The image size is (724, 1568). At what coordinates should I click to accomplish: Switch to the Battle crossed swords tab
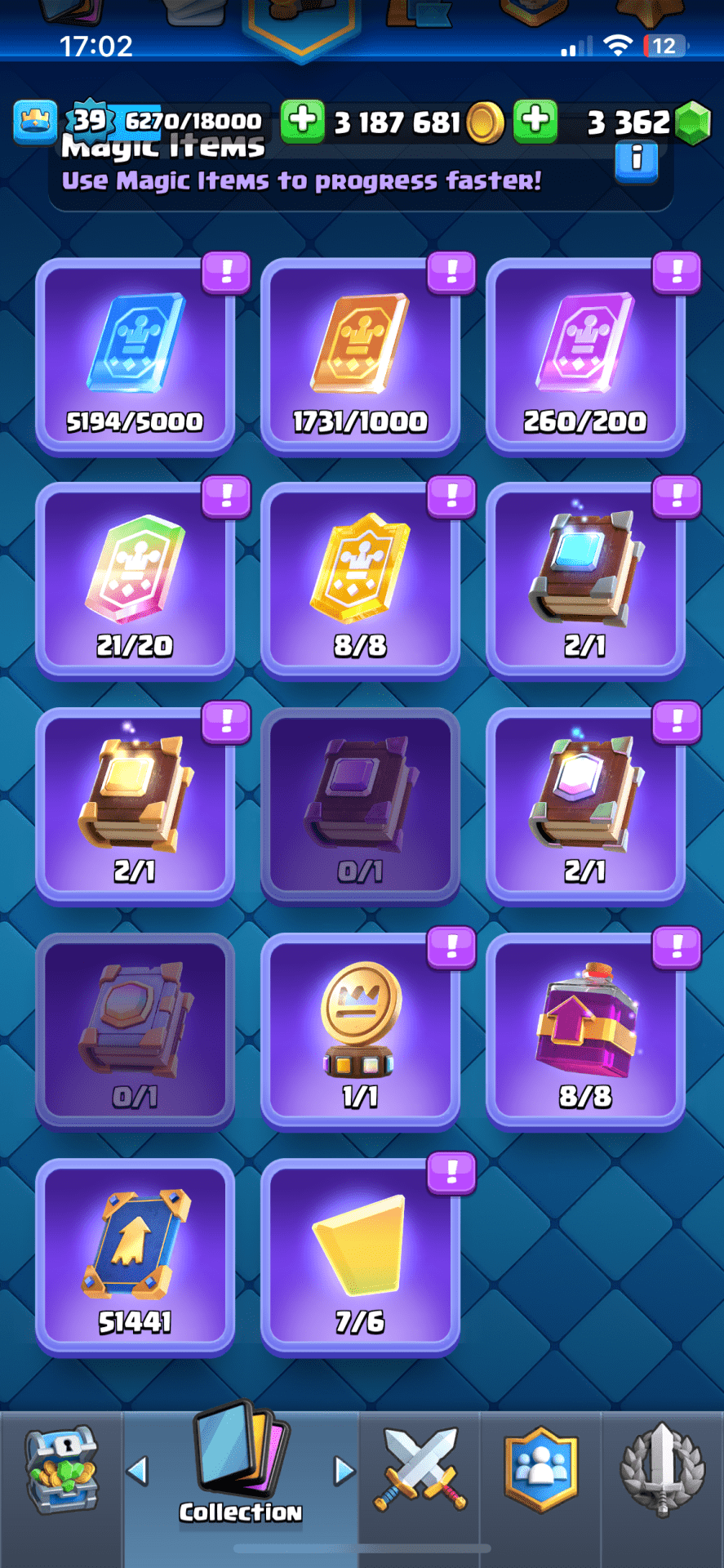pos(420,1470)
